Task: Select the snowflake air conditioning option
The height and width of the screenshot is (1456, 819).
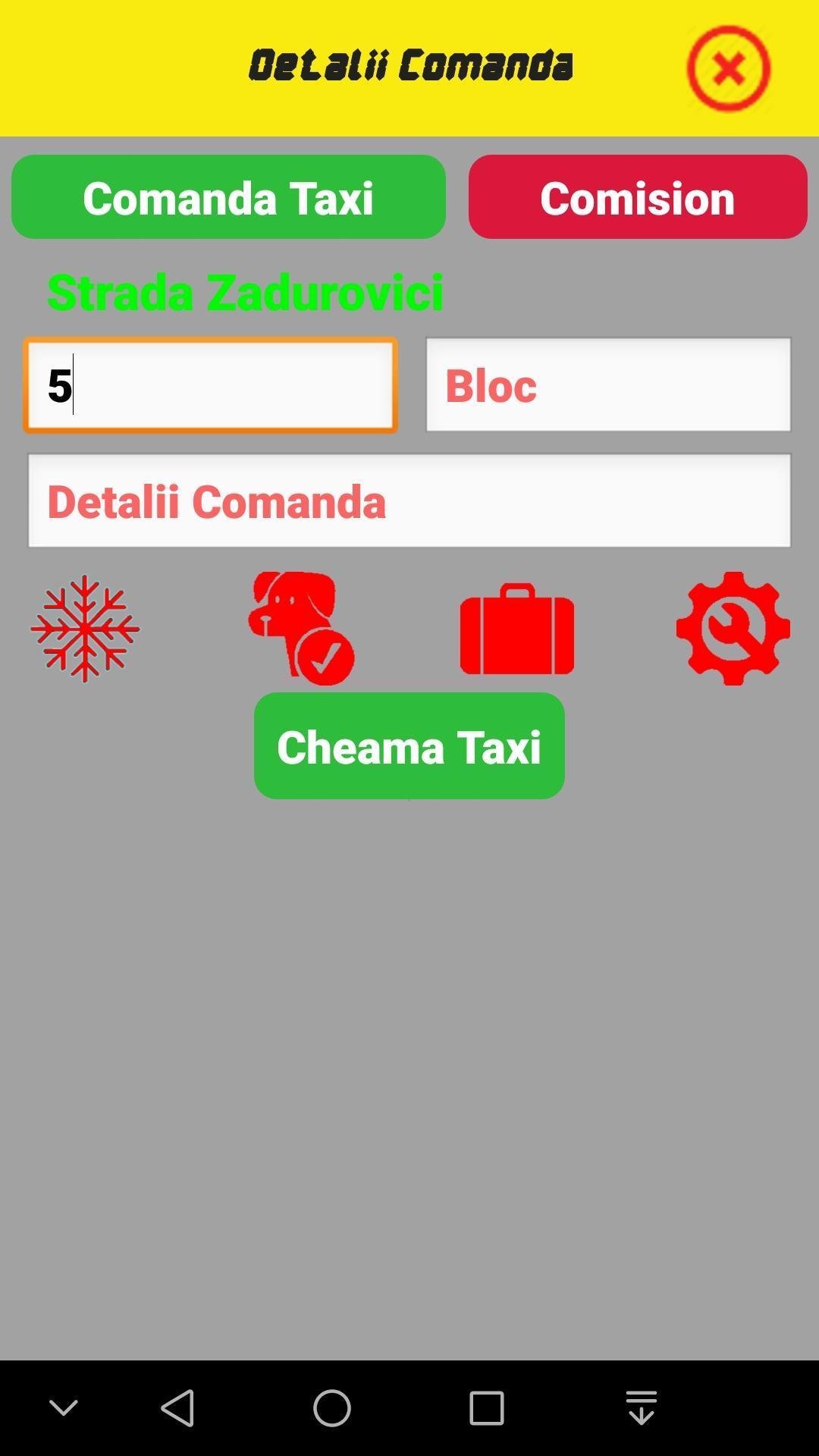Action: (85, 629)
